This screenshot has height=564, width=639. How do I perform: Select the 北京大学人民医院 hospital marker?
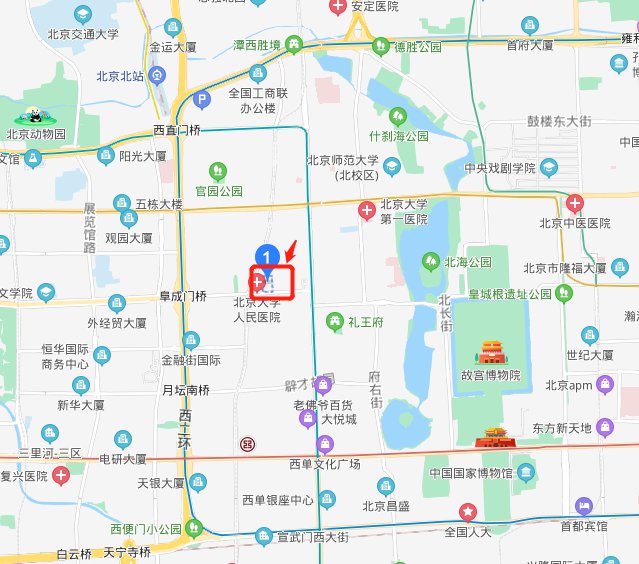pyautogui.click(x=257, y=283)
